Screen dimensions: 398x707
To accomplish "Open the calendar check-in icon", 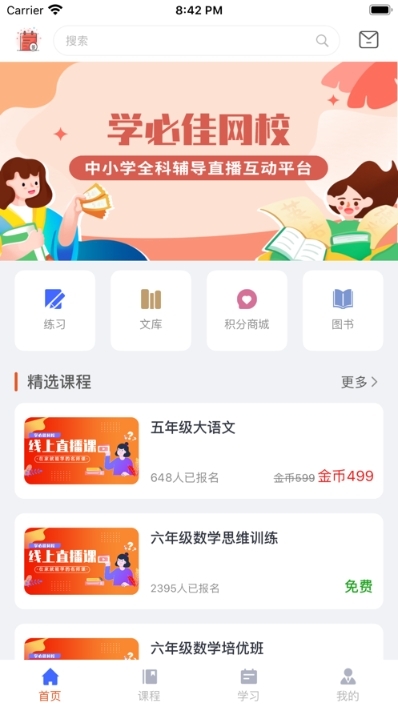I will click(29, 41).
